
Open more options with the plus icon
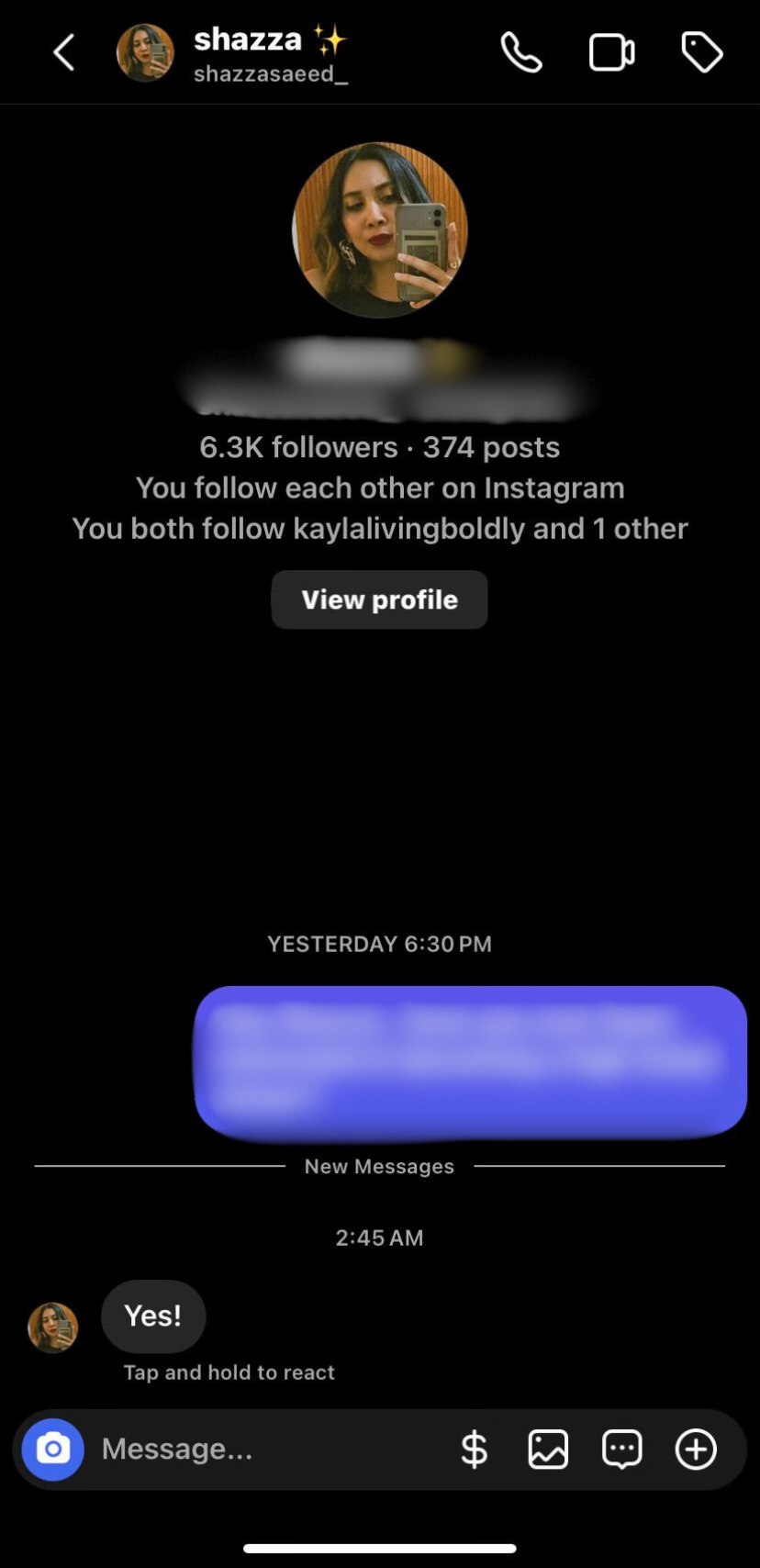696,1450
